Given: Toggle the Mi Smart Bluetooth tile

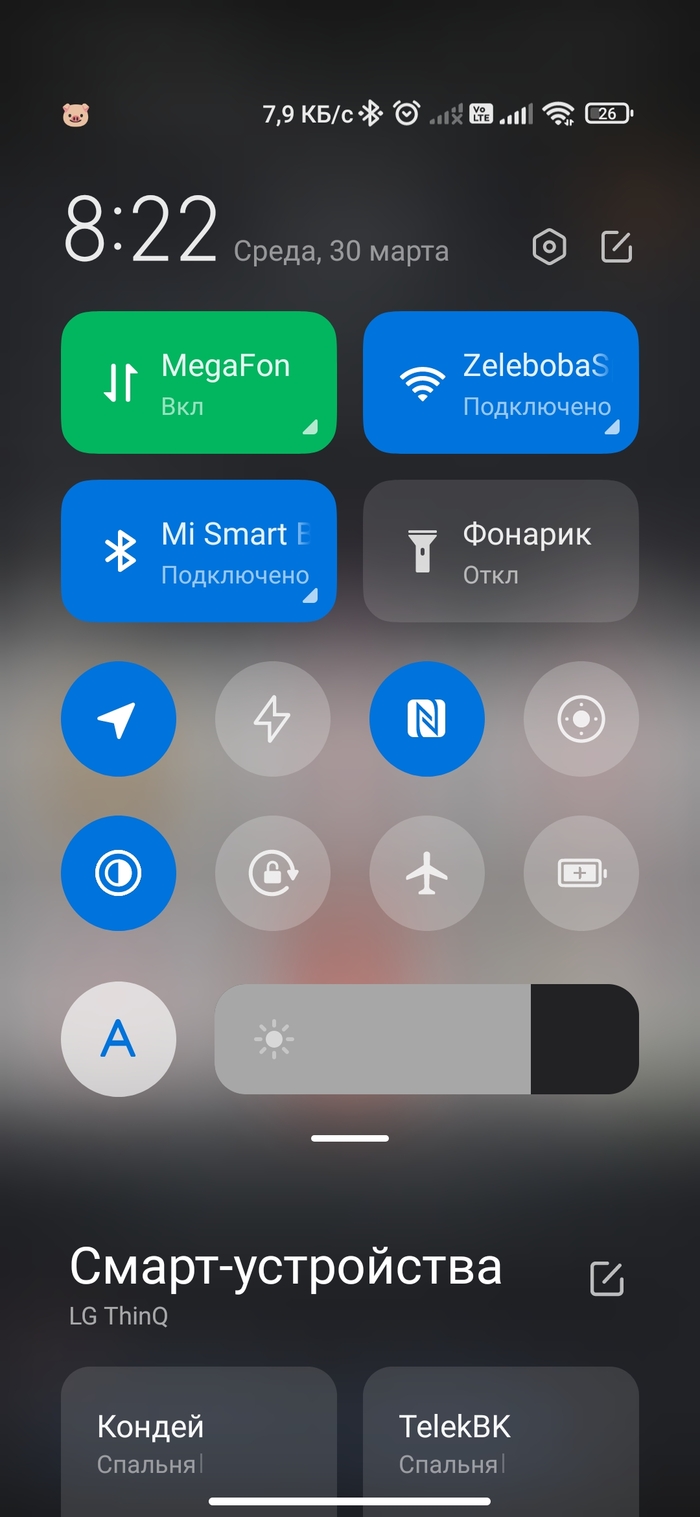Looking at the screenshot, I should pos(199,551).
